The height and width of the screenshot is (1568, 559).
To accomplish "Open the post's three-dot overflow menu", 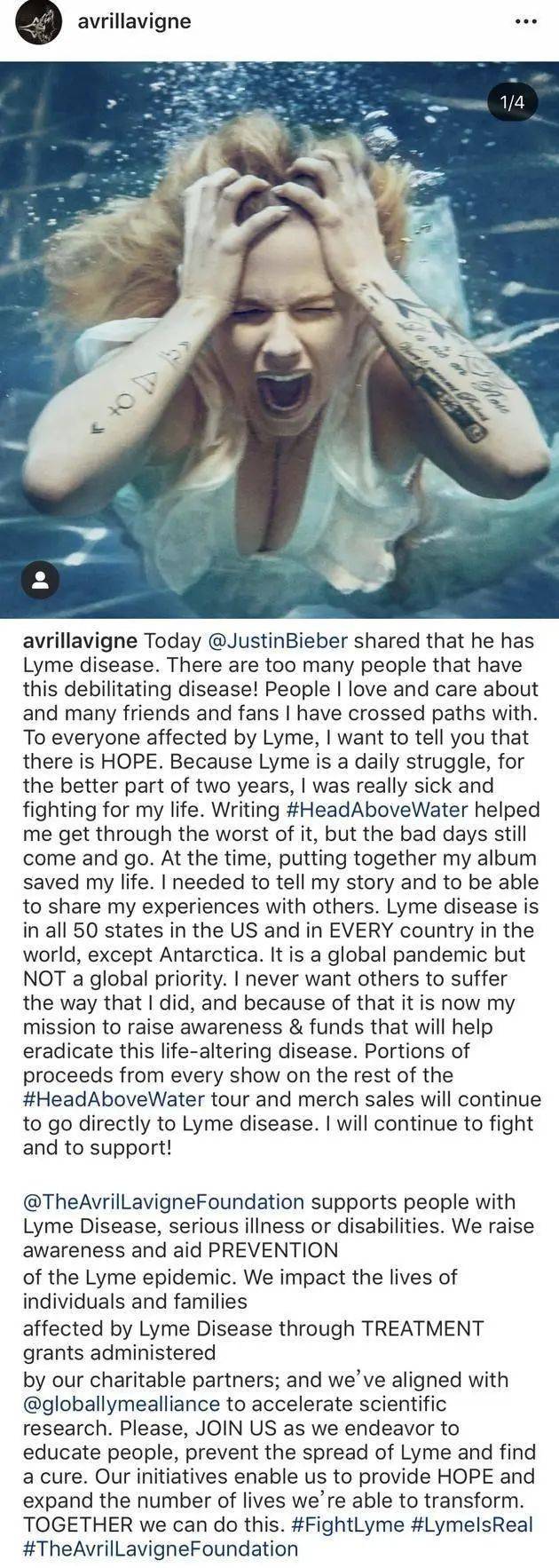I will click(525, 21).
